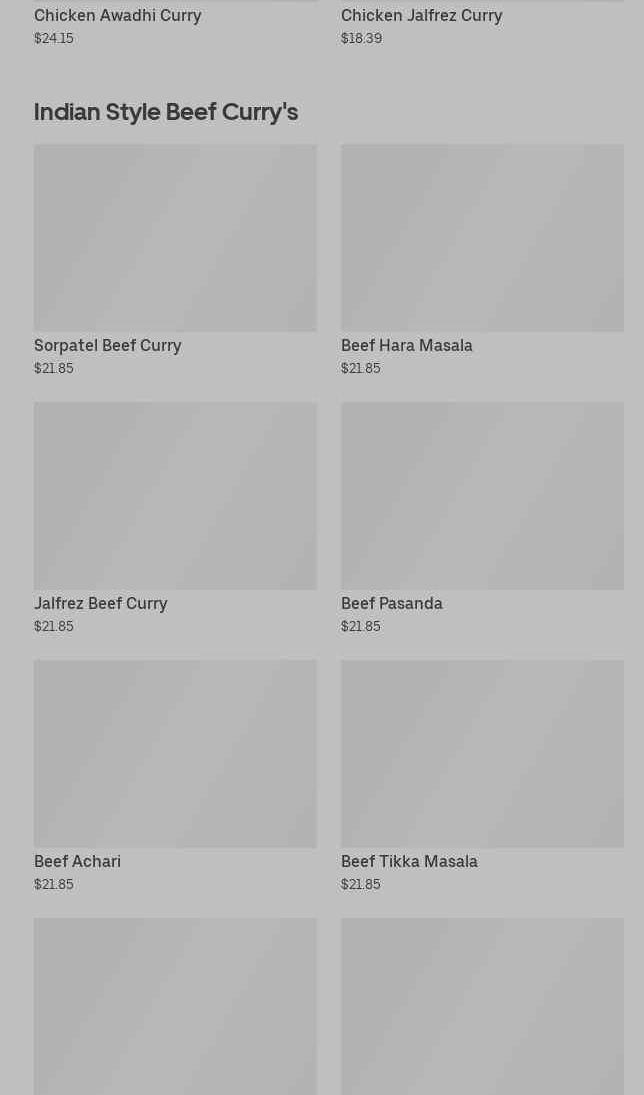Image resolution: width=644 pixels, height=1095 pixels.
Task: Choose the Jalfrez Beef Curry card
Action: [x=175, y=518]
